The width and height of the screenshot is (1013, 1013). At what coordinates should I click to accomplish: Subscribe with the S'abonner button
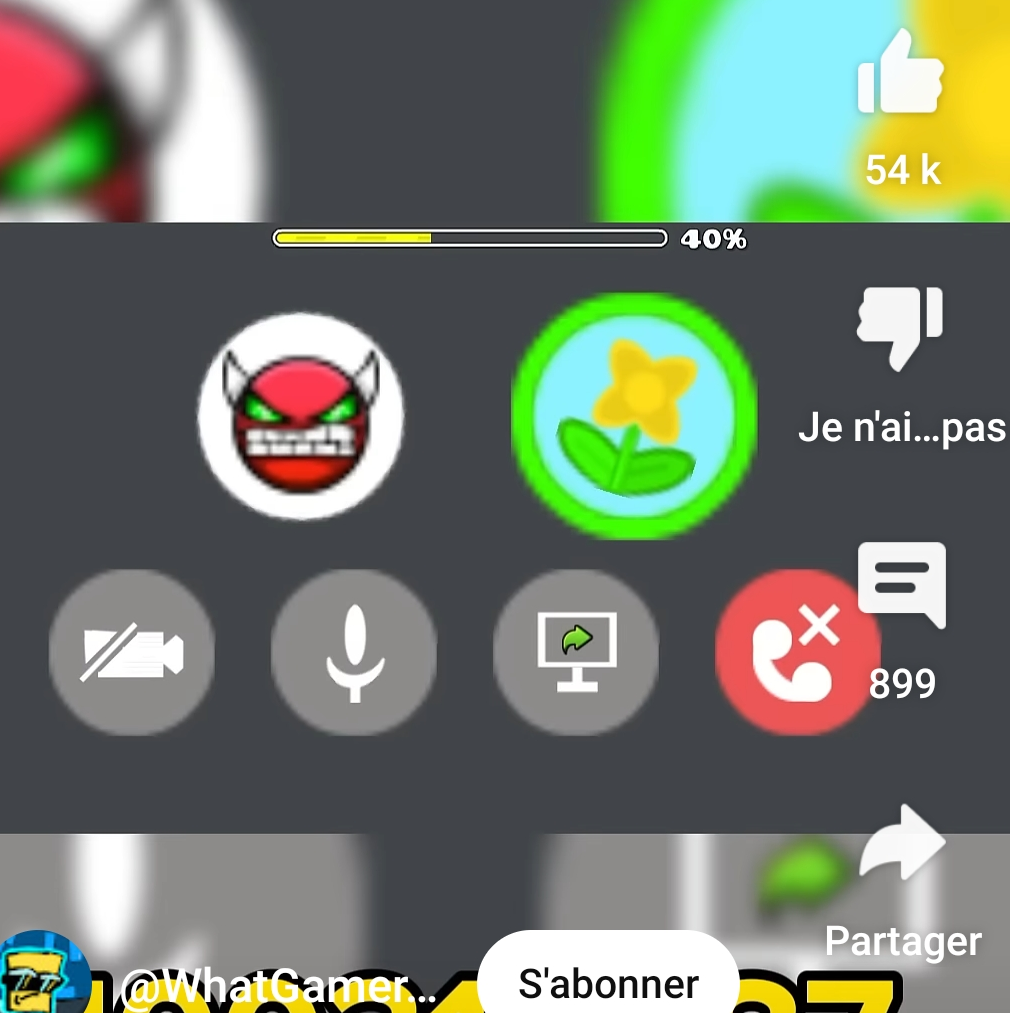point(608,983)
